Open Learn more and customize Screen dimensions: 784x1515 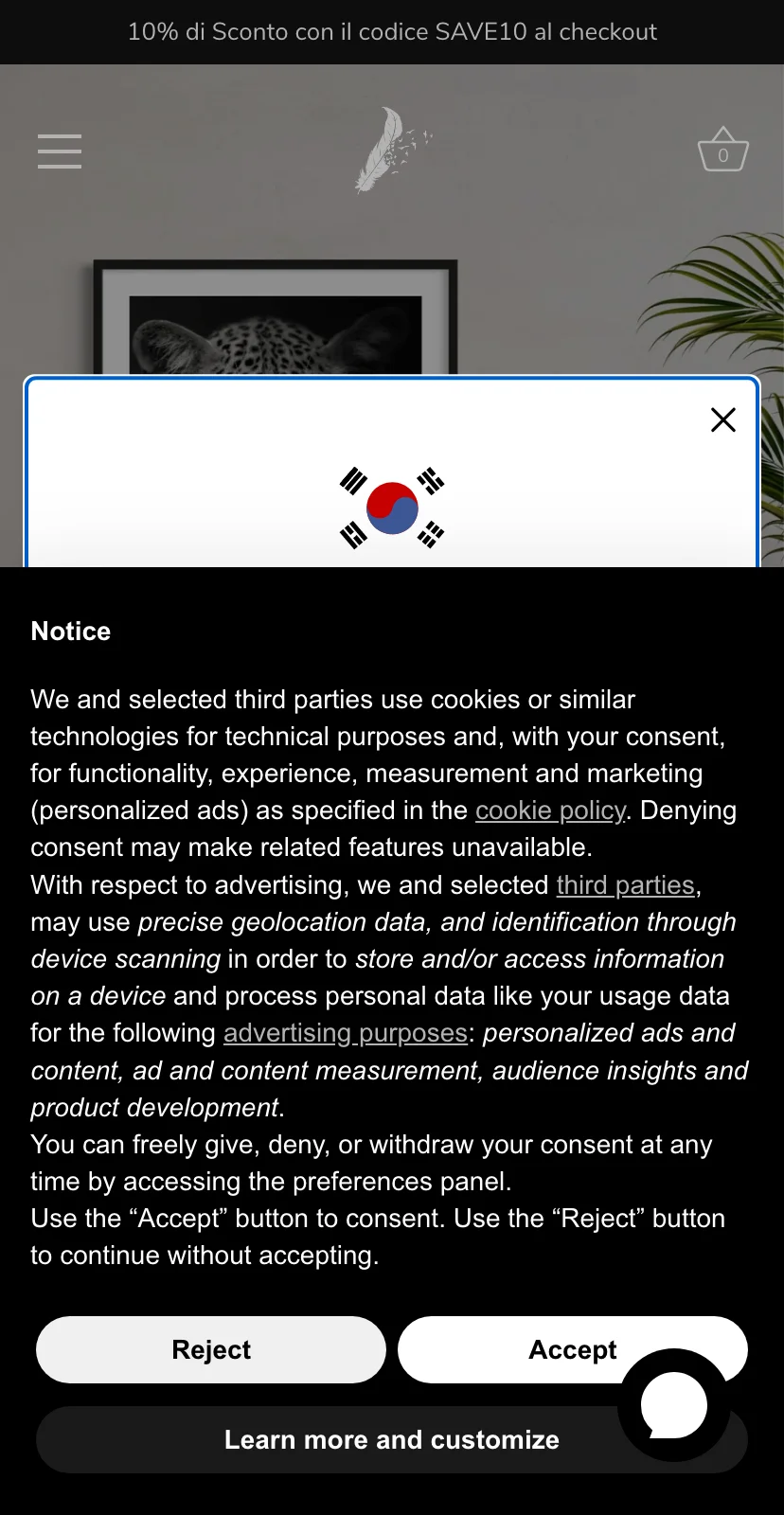pyautogui.click(x=392, y=1439)
